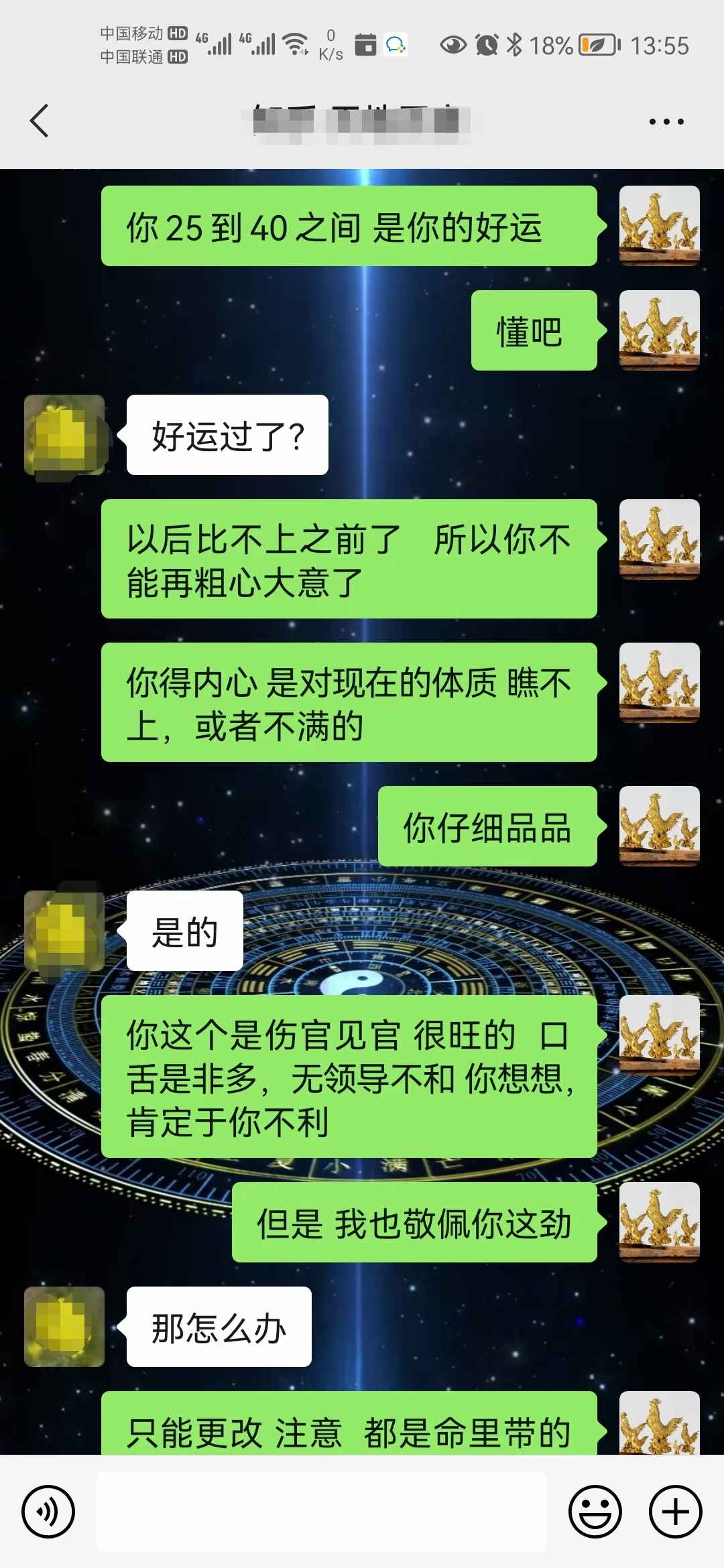Image resolution: width=724 pixels, height=1568 pixels.
Task: Switch to voice message input
Action: click(x=48, y=1512)
